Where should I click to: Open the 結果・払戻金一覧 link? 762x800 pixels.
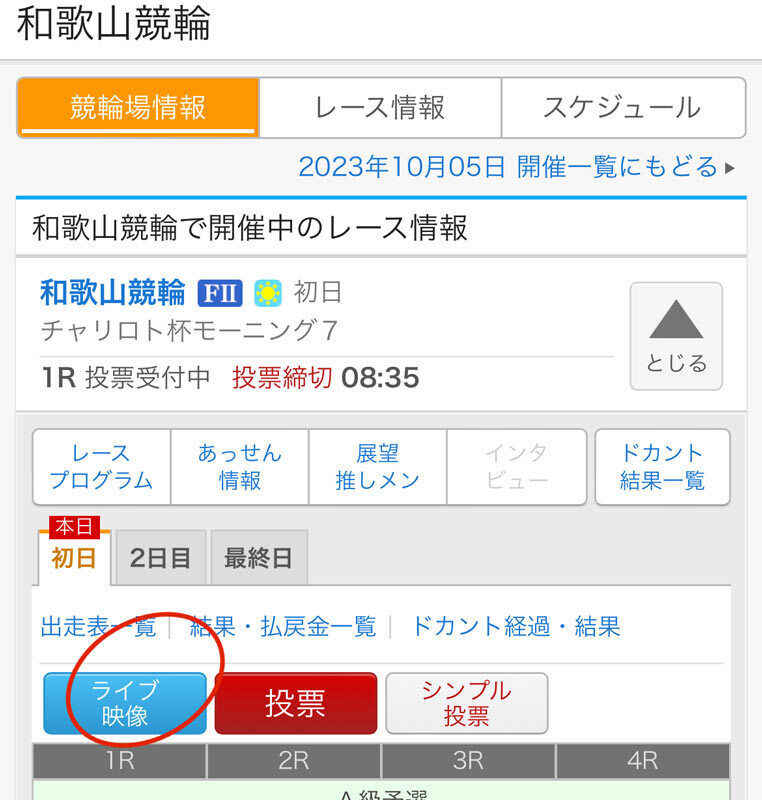283,627
